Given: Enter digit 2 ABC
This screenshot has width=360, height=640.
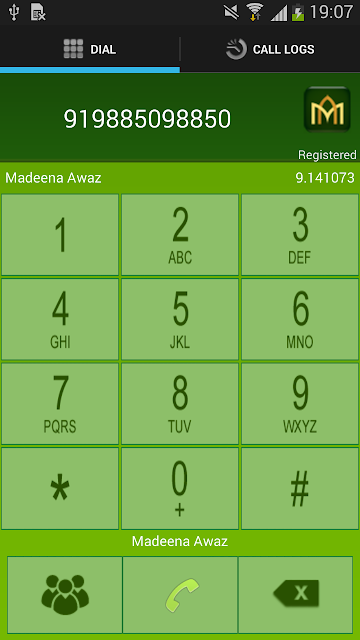Looking at the screenshot, I should [180, 235].
